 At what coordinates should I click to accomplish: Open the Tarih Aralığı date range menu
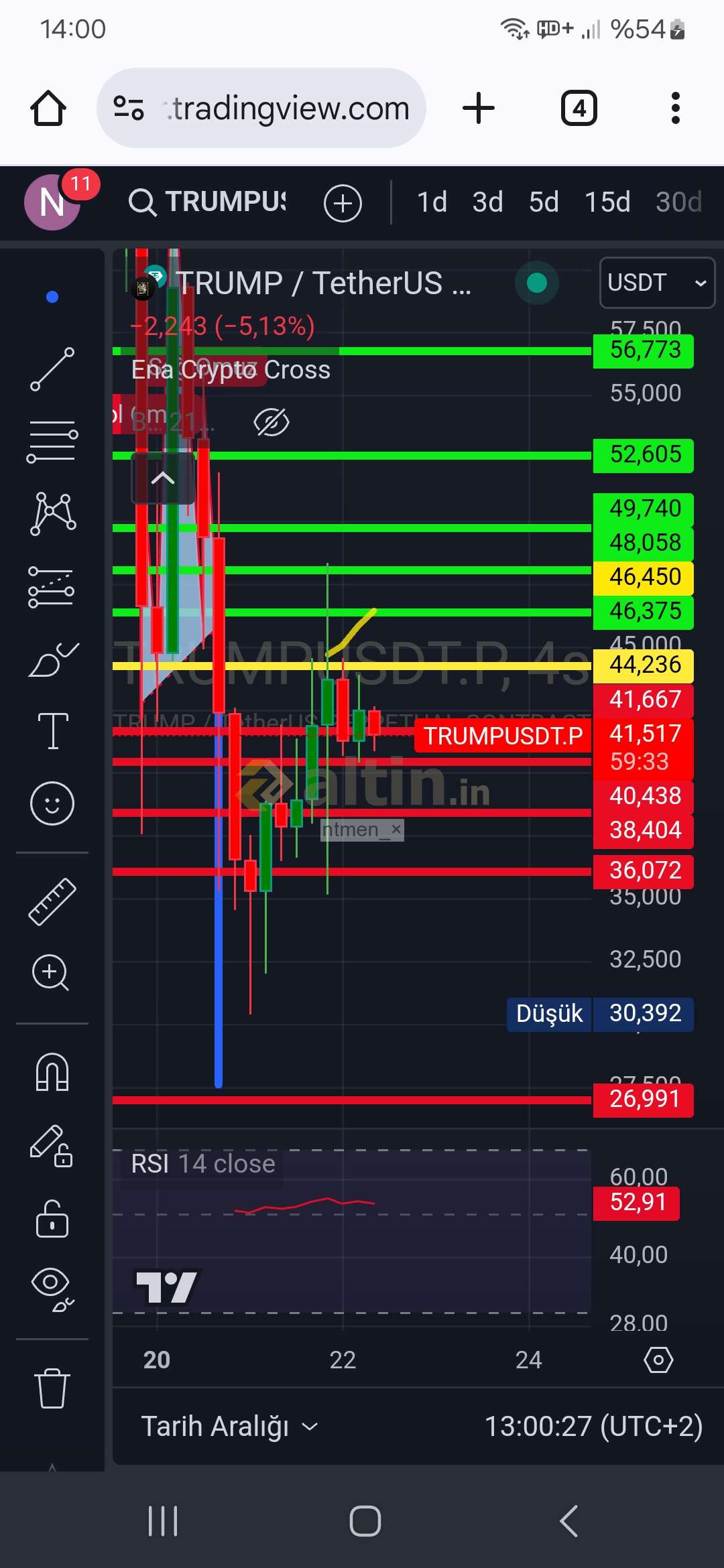coord(229,1427)
